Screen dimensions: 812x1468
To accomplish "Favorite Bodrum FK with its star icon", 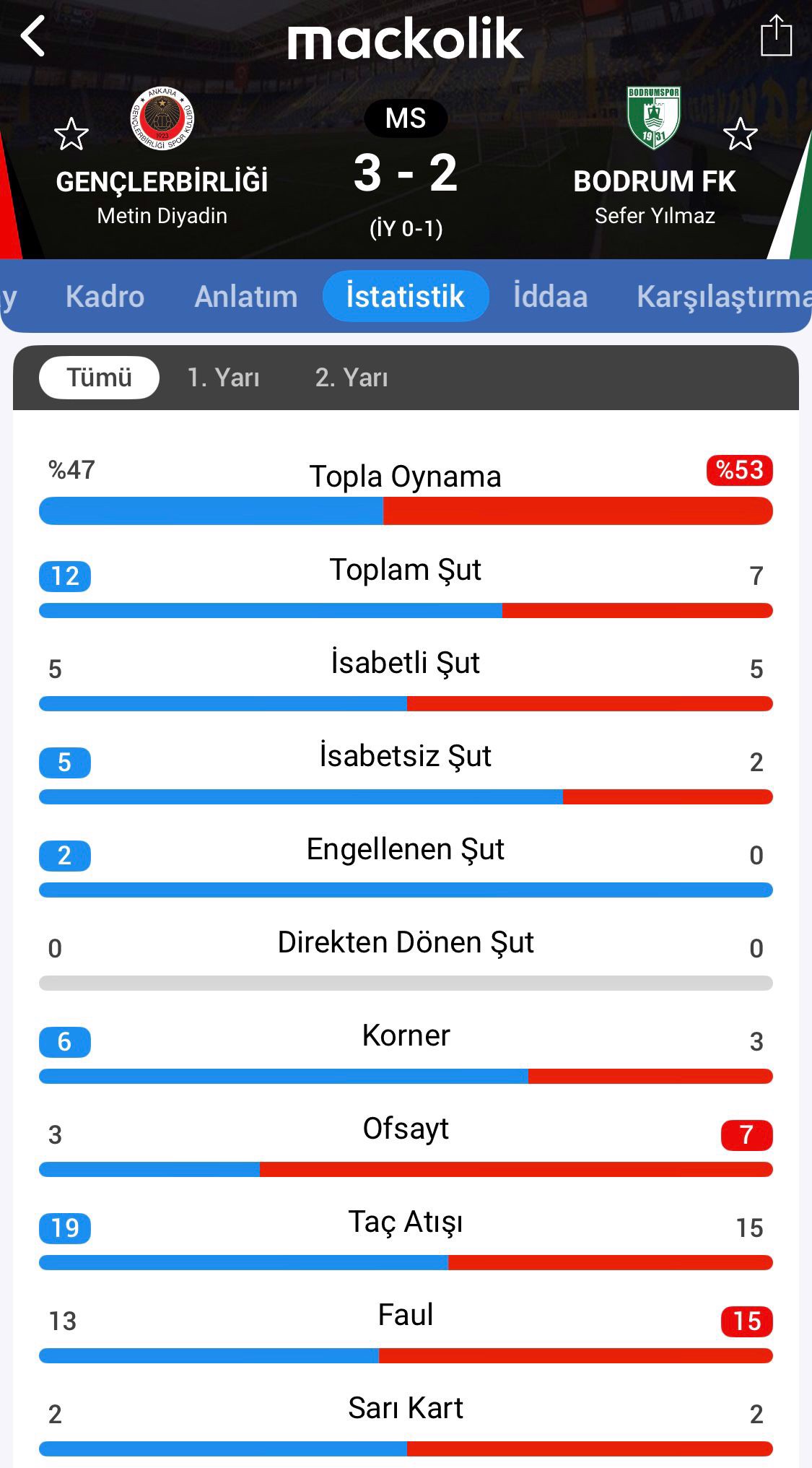I will click(x=740, y=134).
